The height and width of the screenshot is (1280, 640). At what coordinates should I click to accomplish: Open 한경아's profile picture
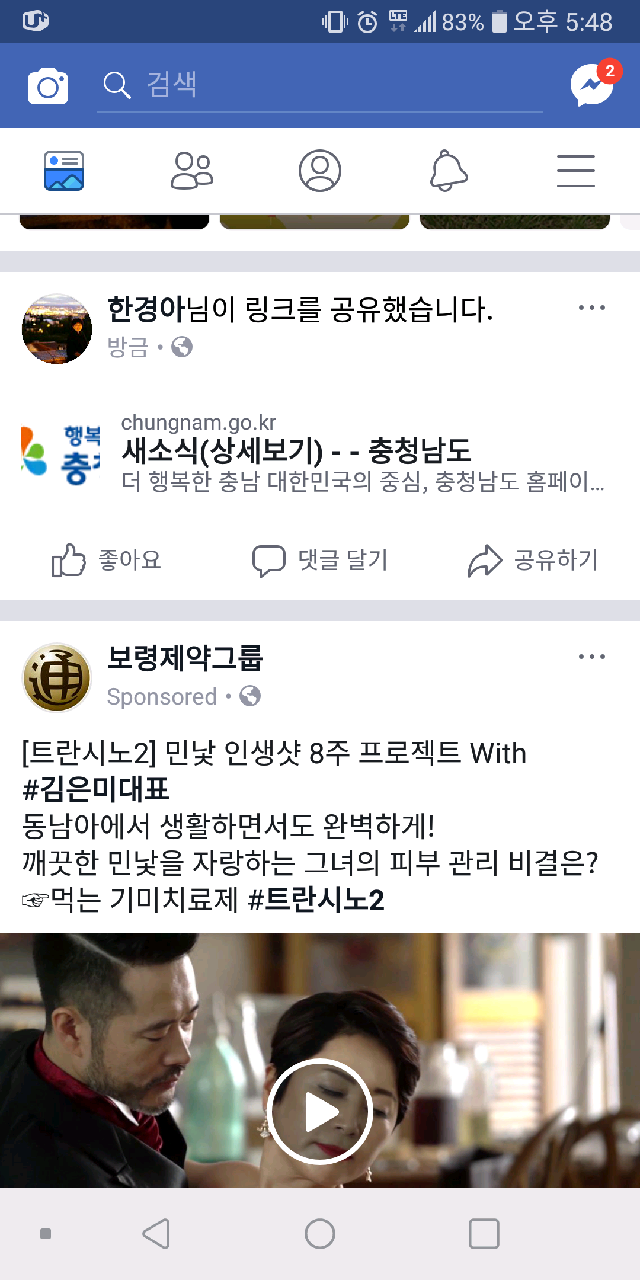point(57,329)
